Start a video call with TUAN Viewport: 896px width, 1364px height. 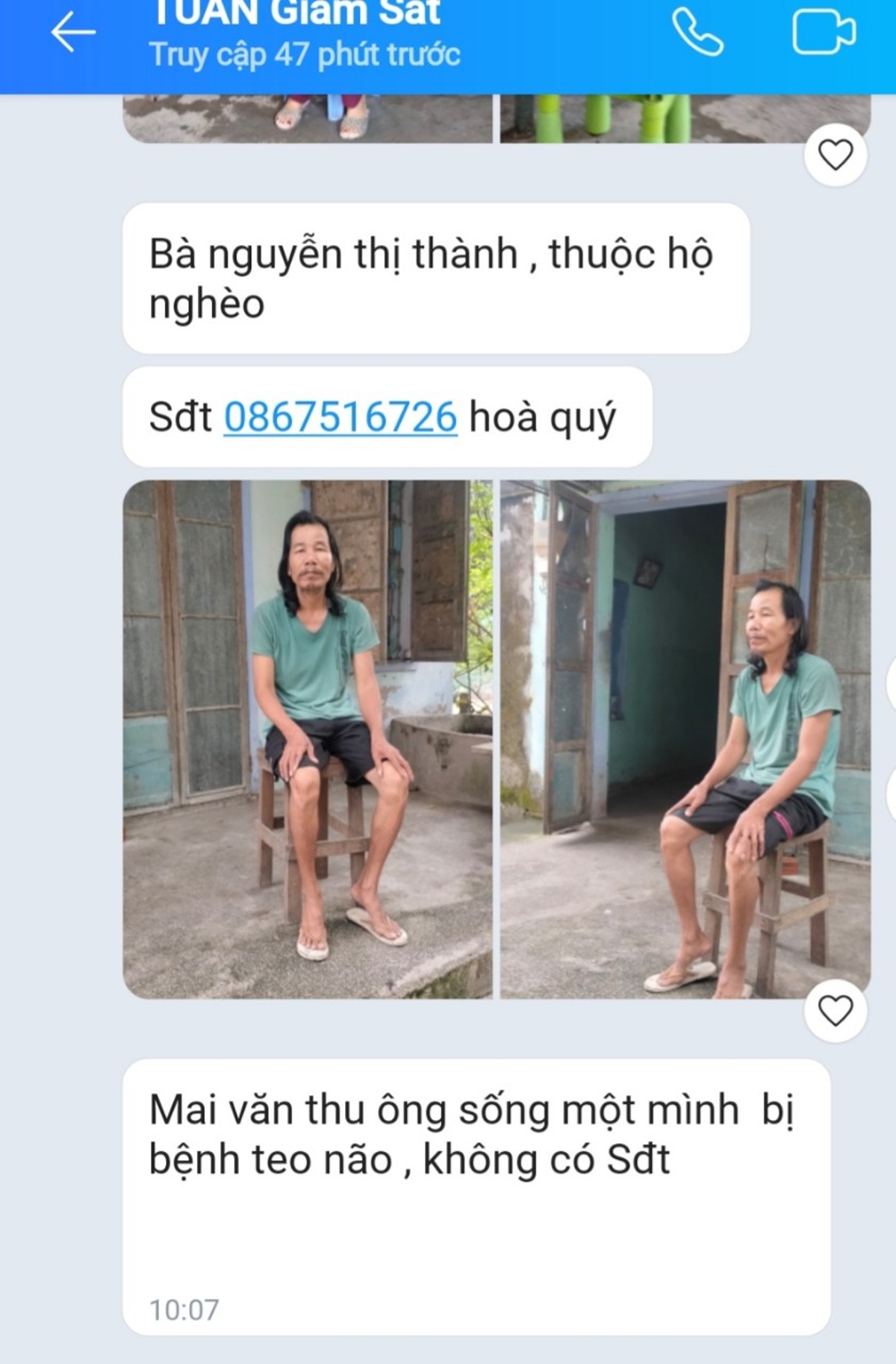[x=823, y=33]
